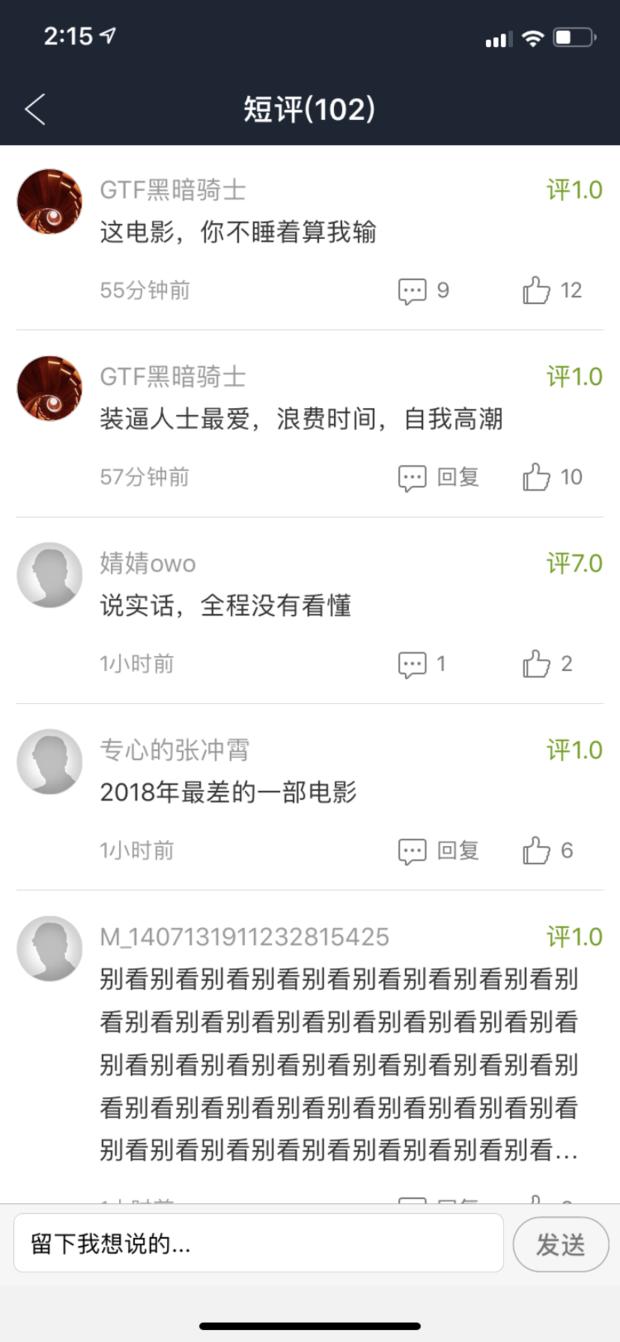Image resolution: width=620 pixels, height=1342 pixels.
Task: Open M_1407131911232815425's avatar
Action: pyautogui.click(x=50, y=948)
